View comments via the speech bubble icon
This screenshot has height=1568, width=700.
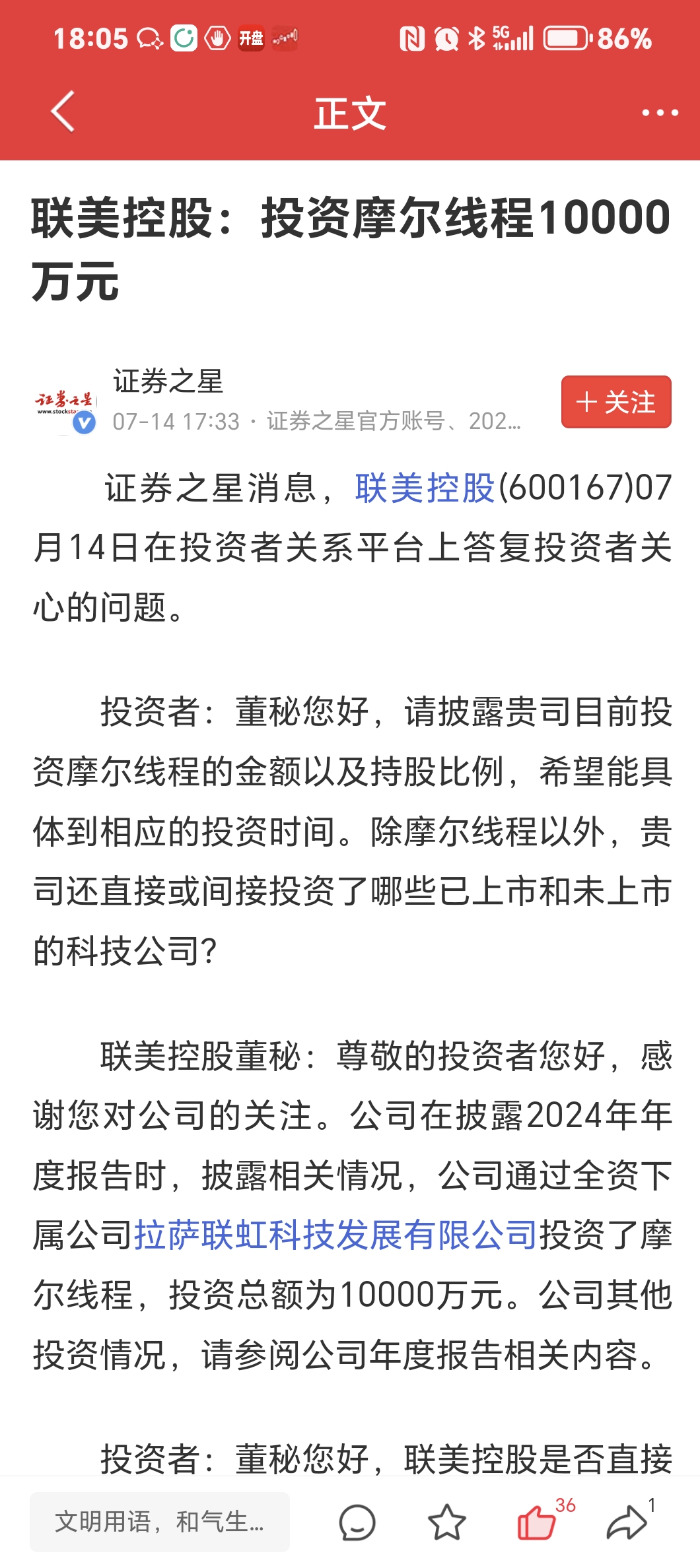357,1522
